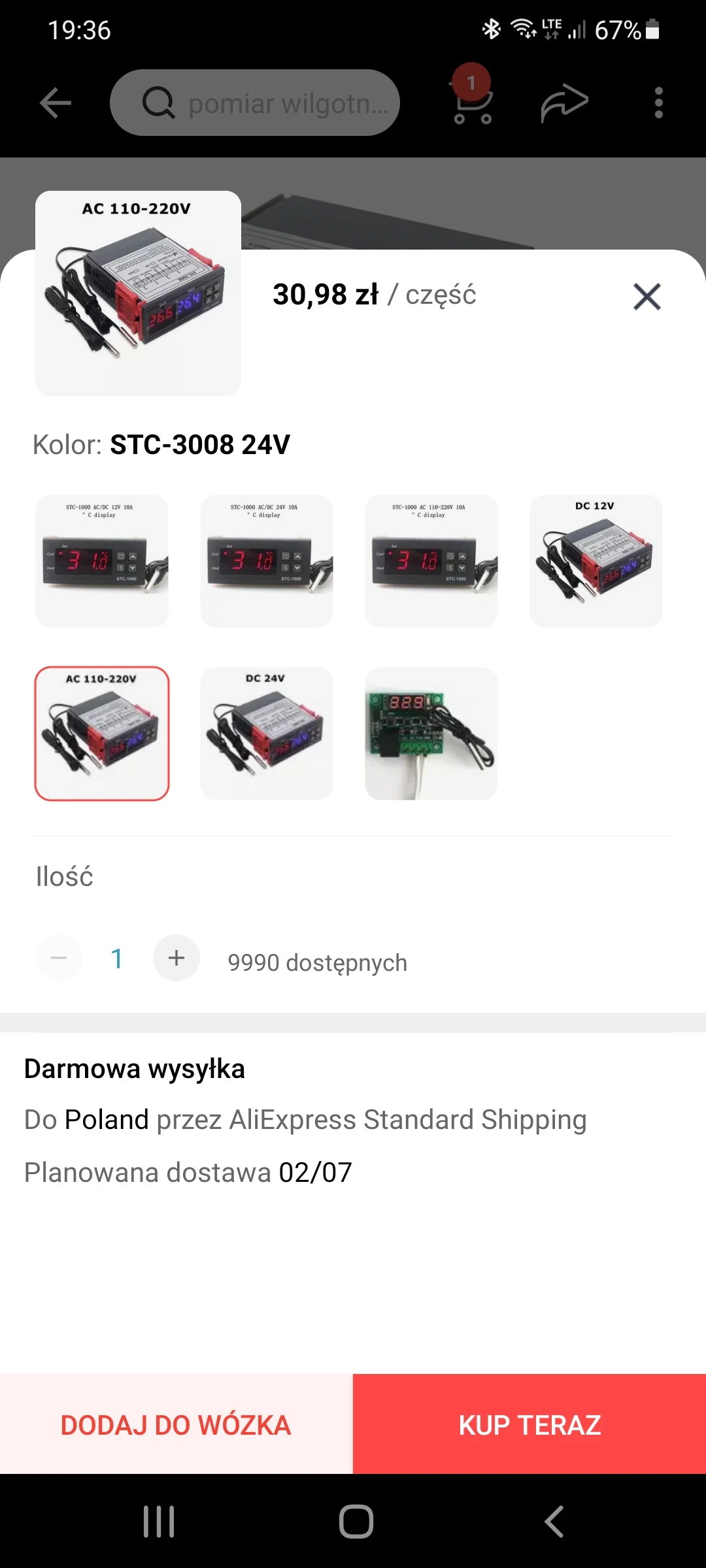Image resolution: width=706 pixels, height=1568 pixels.
Task: Select the STC-1000 AC/DC 12V 10A variant
Action: [x=102, y=561]
